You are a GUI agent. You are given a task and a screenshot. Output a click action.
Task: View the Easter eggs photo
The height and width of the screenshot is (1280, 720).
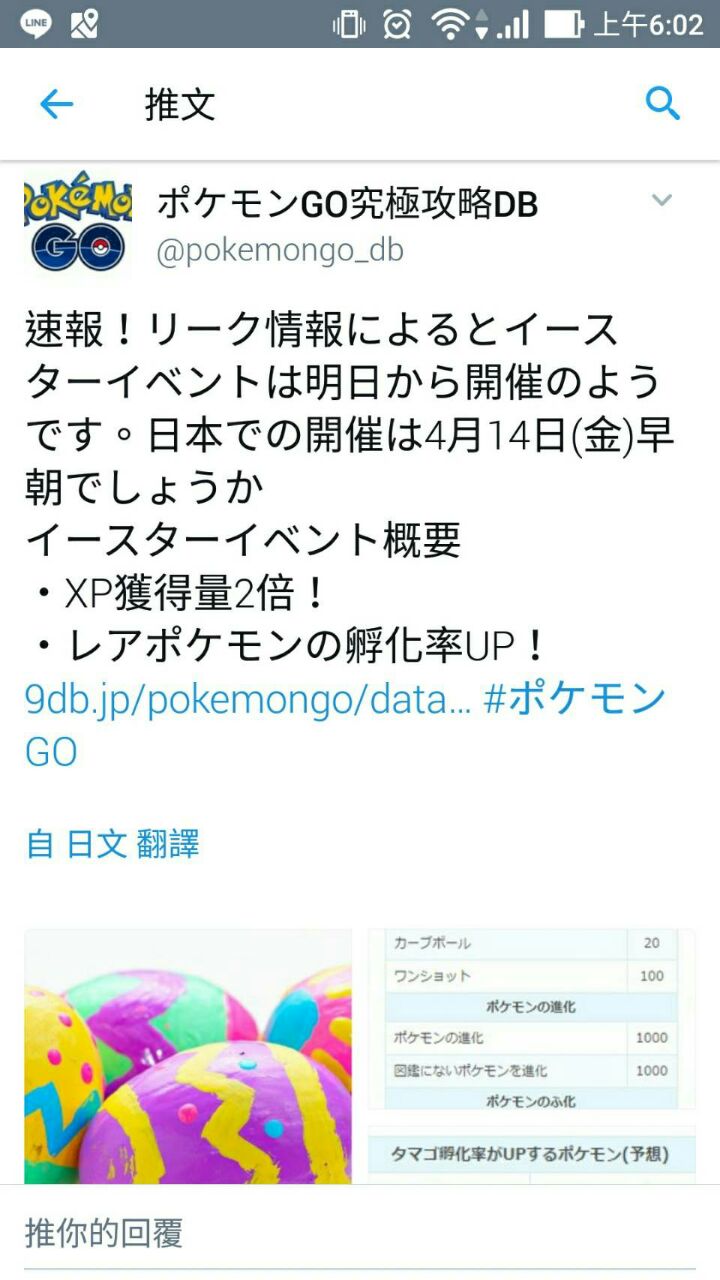188,1055
